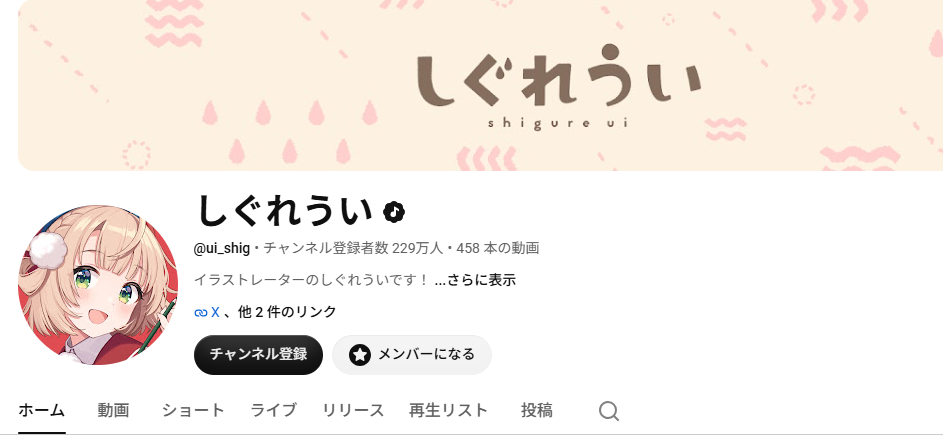Expand the description with さらに表示
The image size is (943, 438).
[475, 280]
